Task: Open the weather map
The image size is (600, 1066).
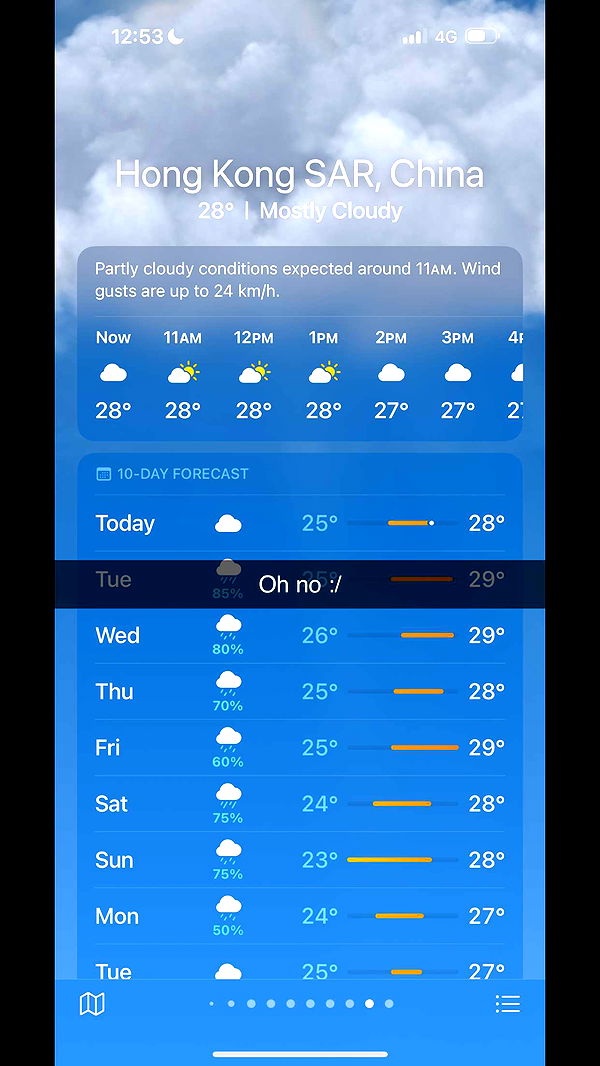Action: point(92,1004)
